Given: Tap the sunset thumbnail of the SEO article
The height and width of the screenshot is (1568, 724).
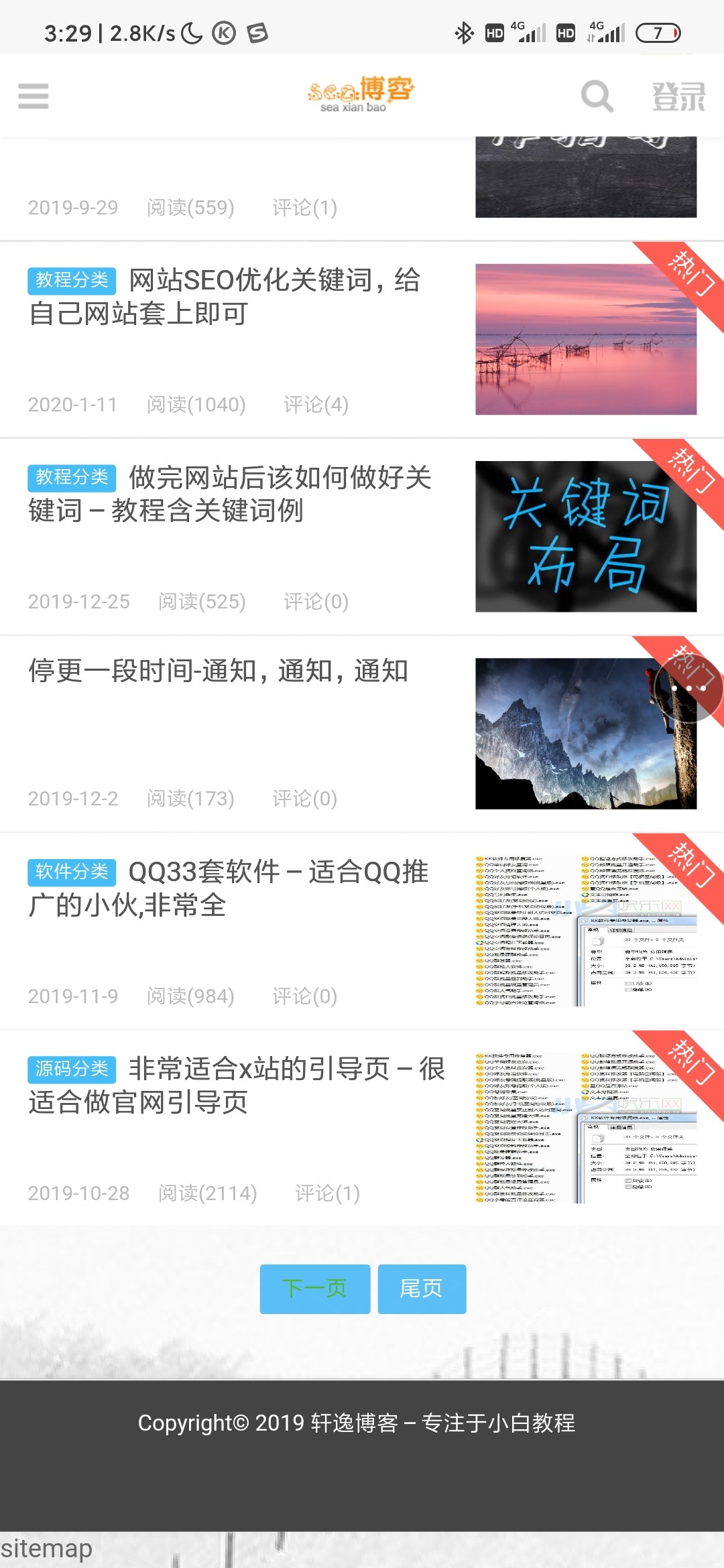Looking at the screenshot, I should coord(587,338).
